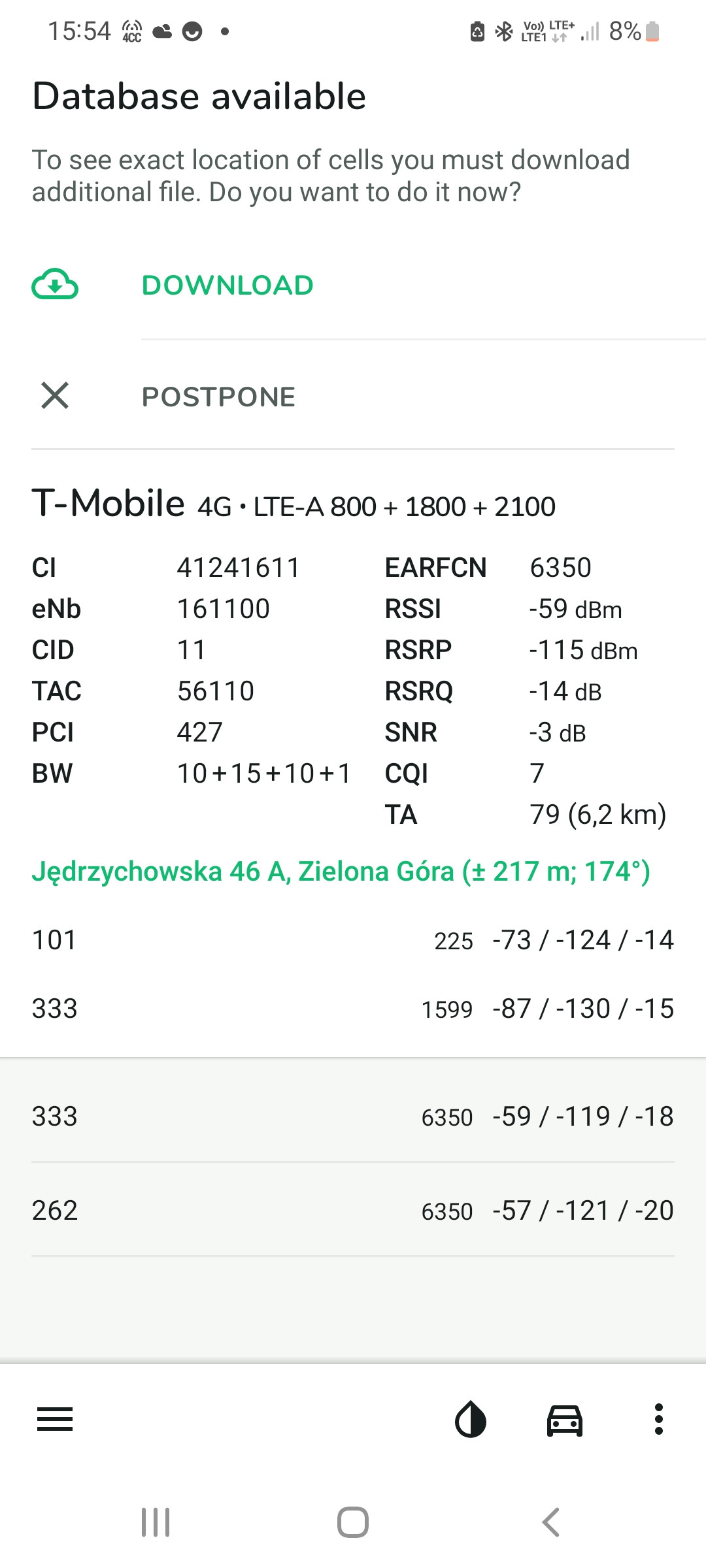Open the three-dot overflow menu

tap(658, 1420)
